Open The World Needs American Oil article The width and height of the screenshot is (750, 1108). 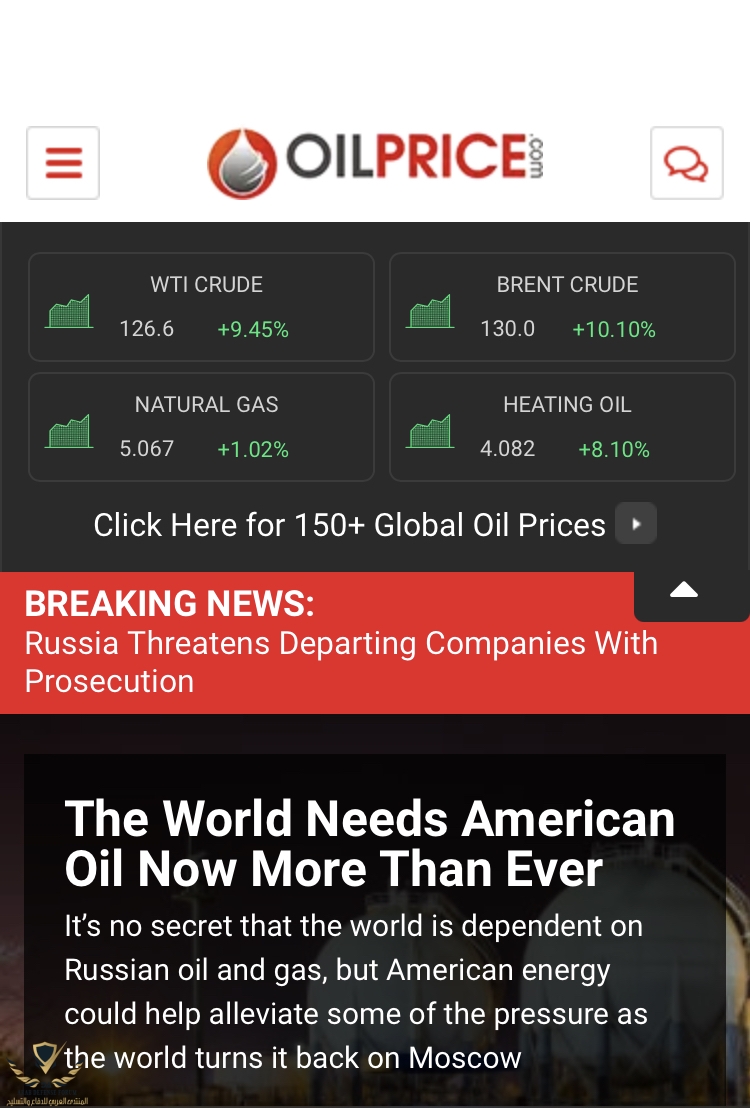pyautogui.click(x=370, y=843)
